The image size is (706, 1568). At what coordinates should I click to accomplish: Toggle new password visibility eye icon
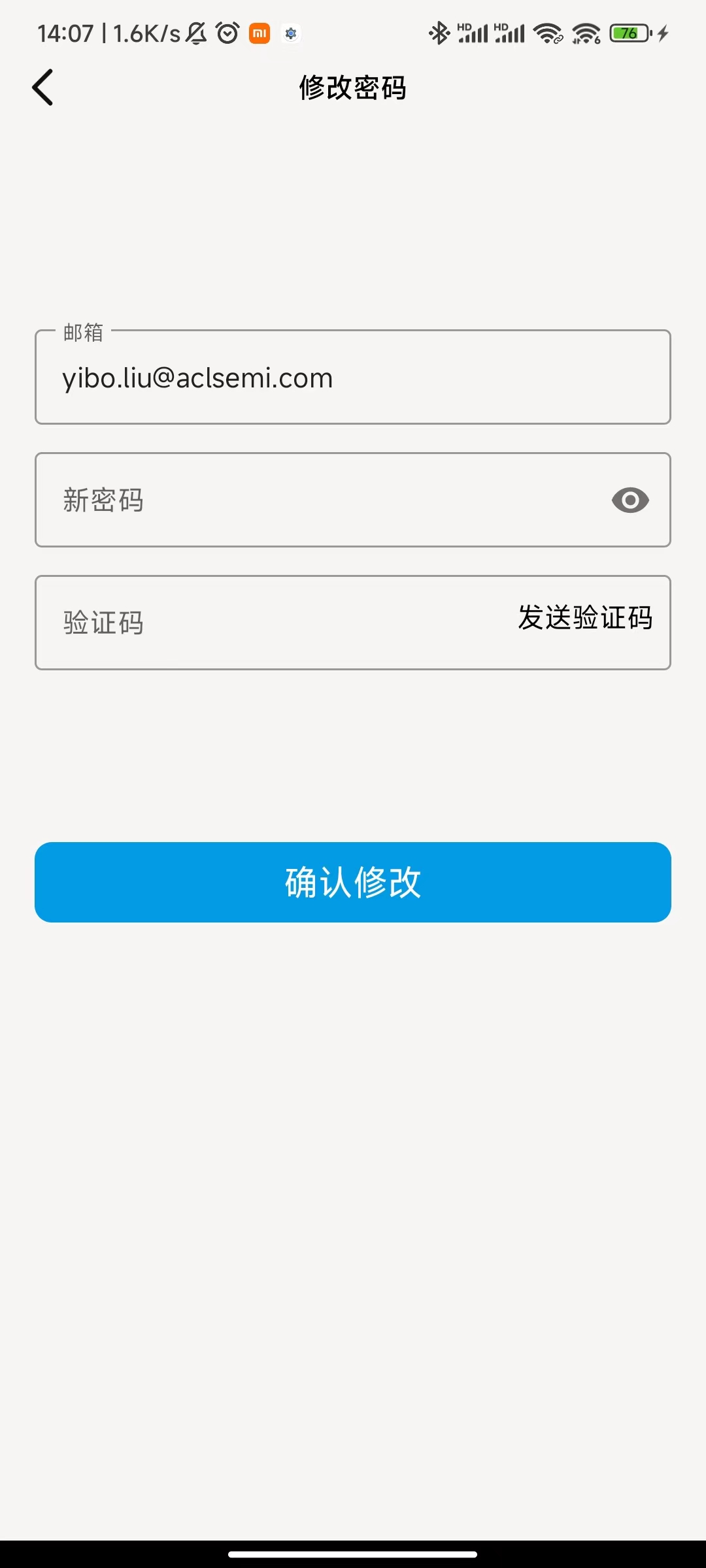pos(630,500)
